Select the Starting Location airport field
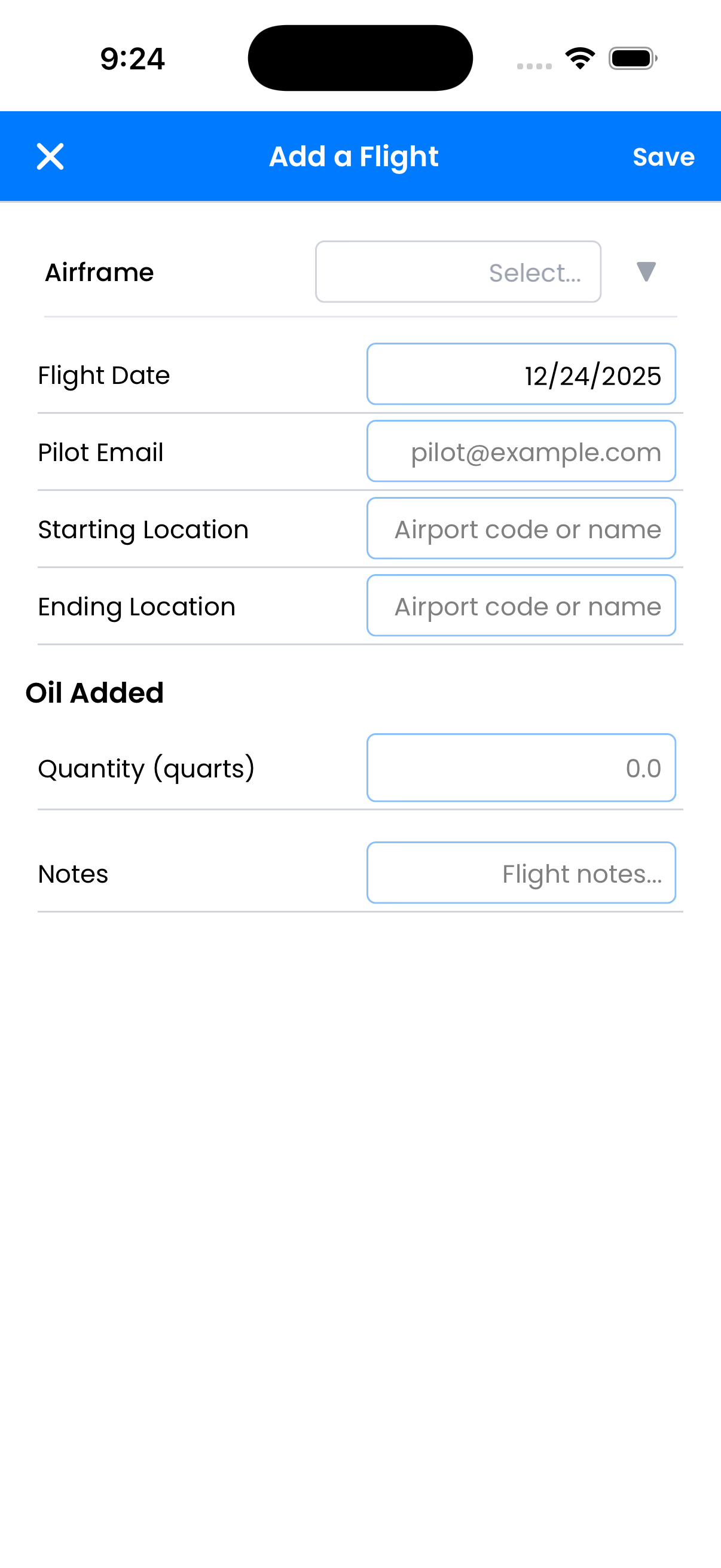This screenshot has height=1568, width=721. coord(521,529)
